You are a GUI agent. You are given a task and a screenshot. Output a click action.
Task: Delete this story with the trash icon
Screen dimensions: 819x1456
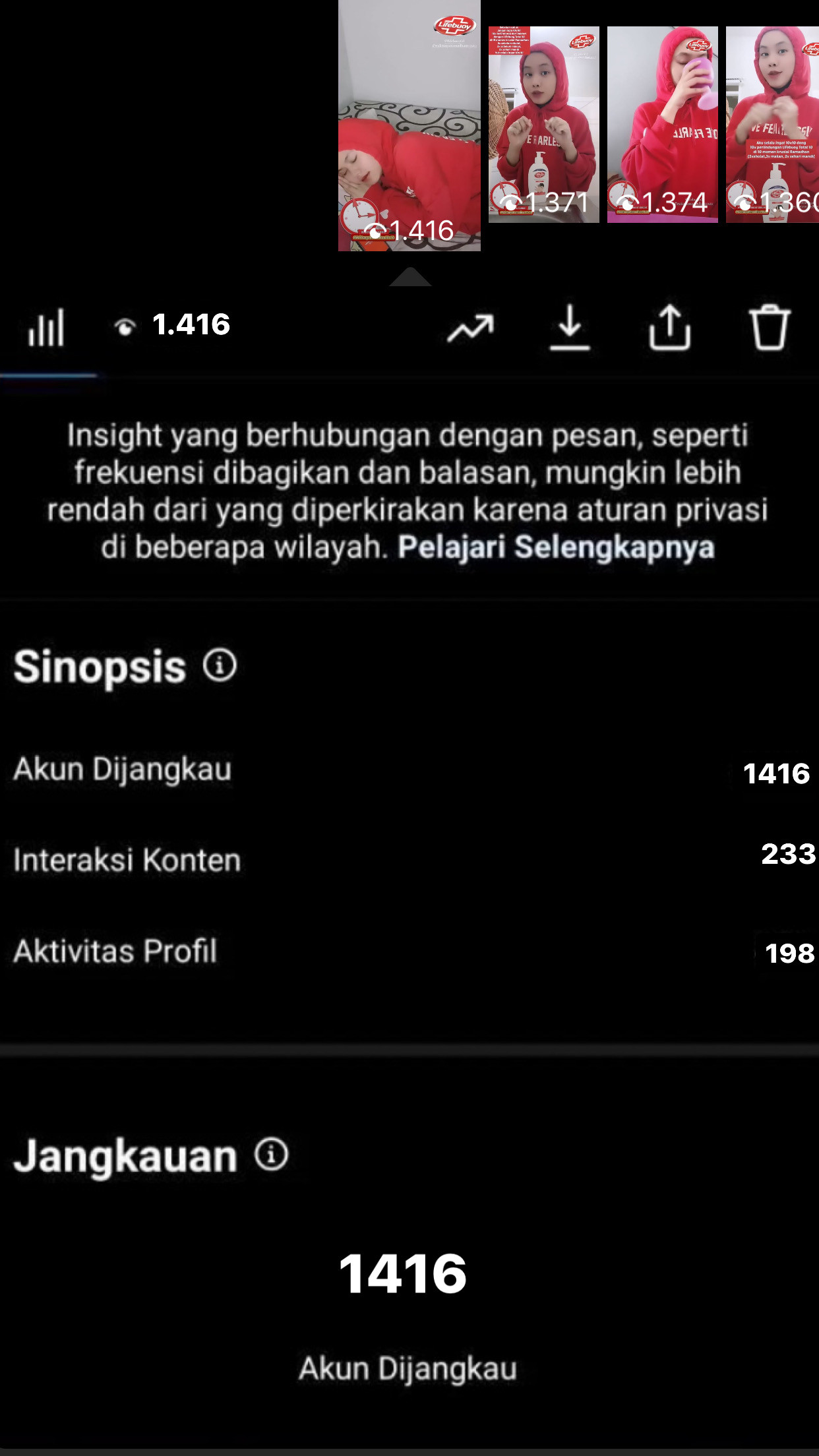click(x=769, y=327)
